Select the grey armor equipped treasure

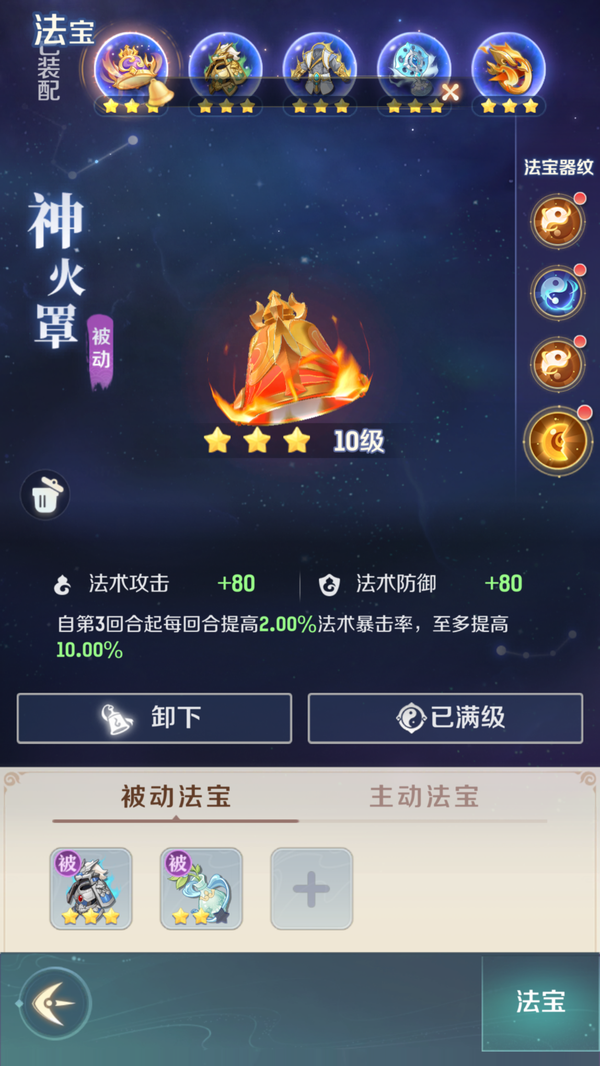click(319, 70)
